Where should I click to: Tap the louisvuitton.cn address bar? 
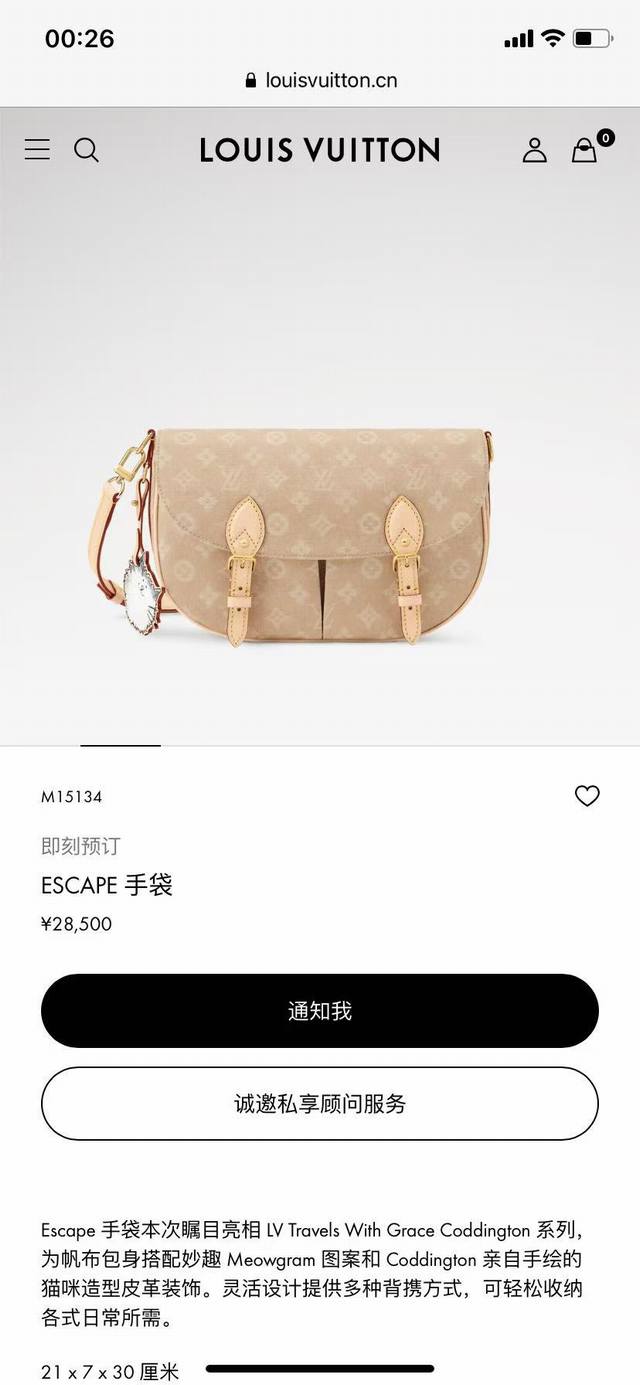point(320,80)
